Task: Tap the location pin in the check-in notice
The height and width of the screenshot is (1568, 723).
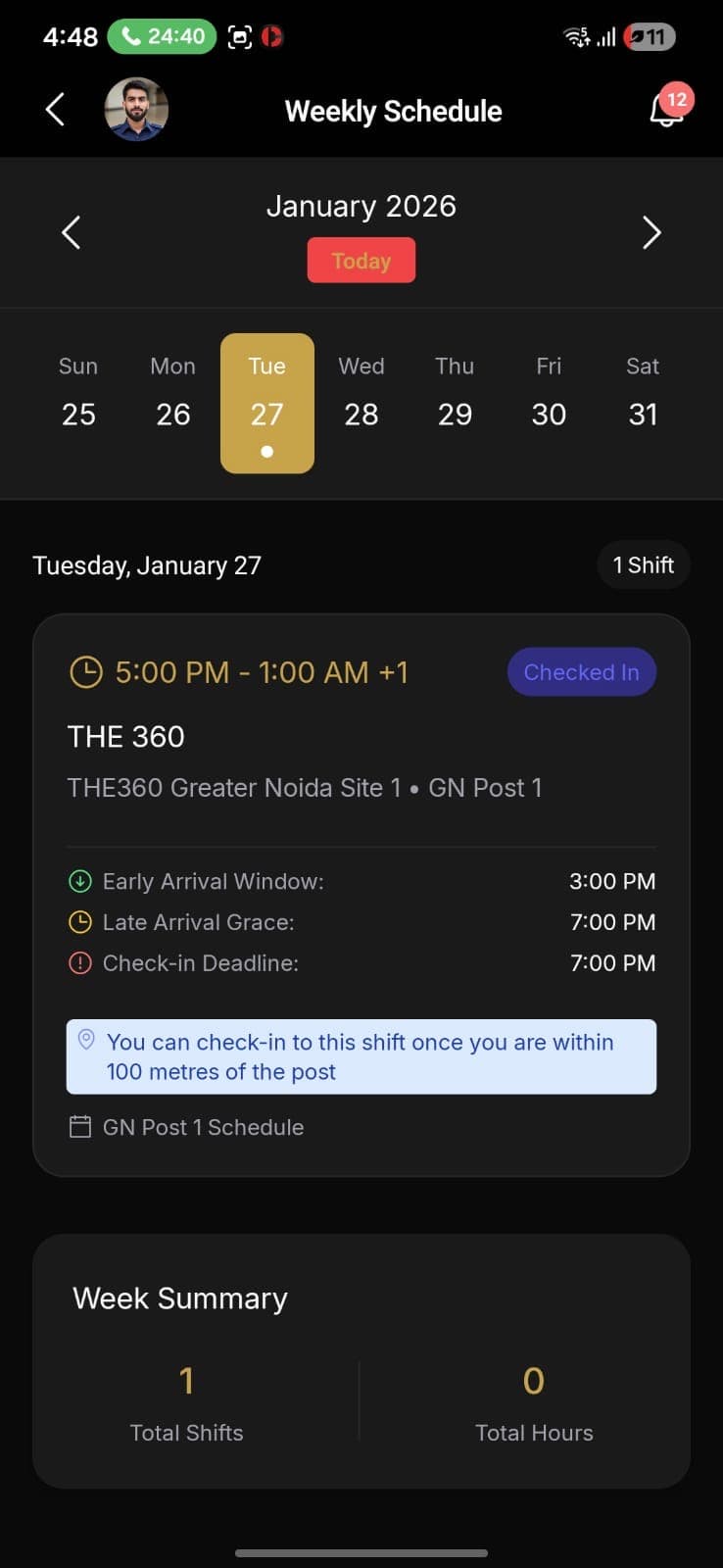Action: (86, 1037)
